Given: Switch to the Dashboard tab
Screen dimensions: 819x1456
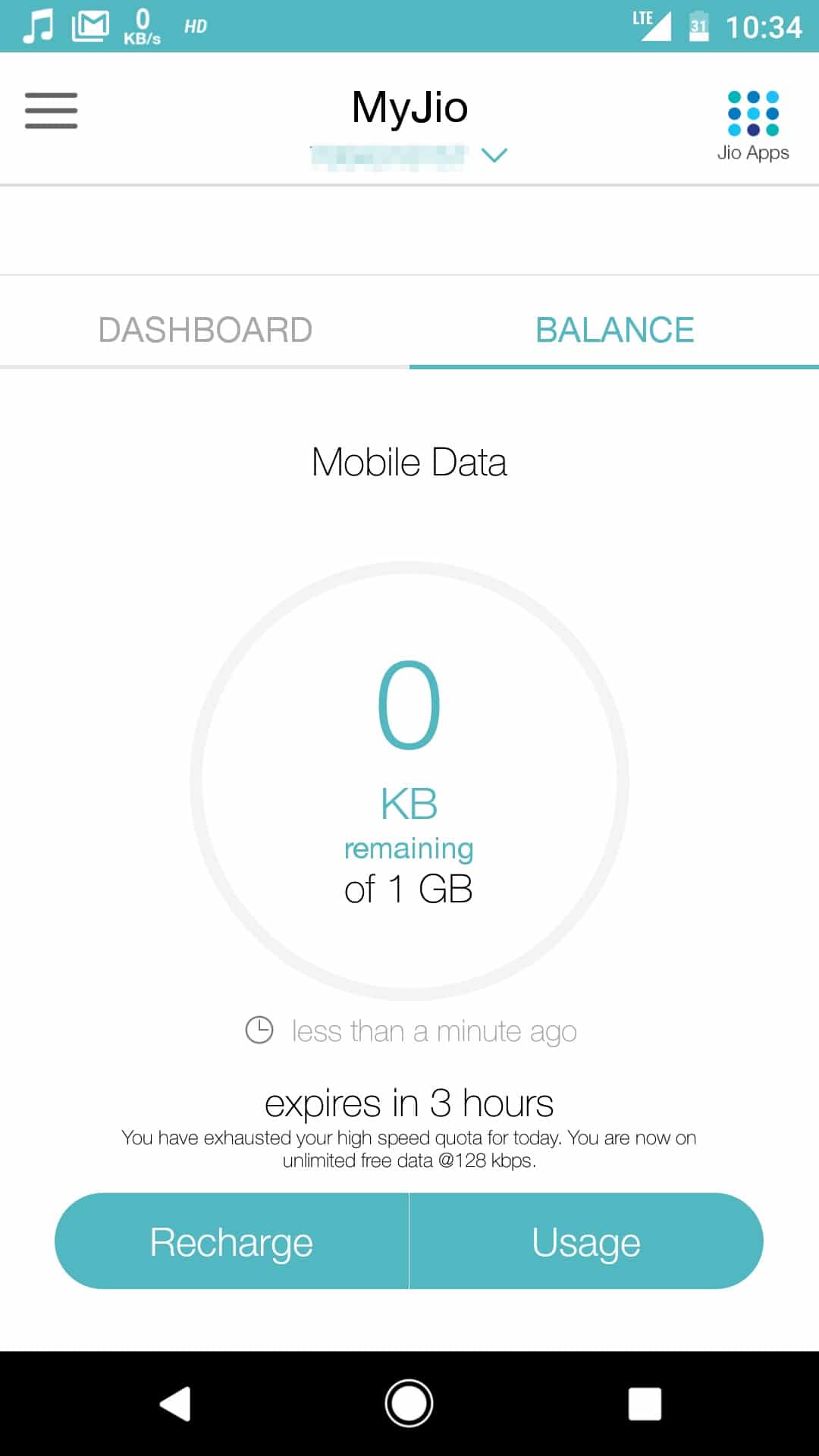Looking at the screenshot, I should point(205,330).
